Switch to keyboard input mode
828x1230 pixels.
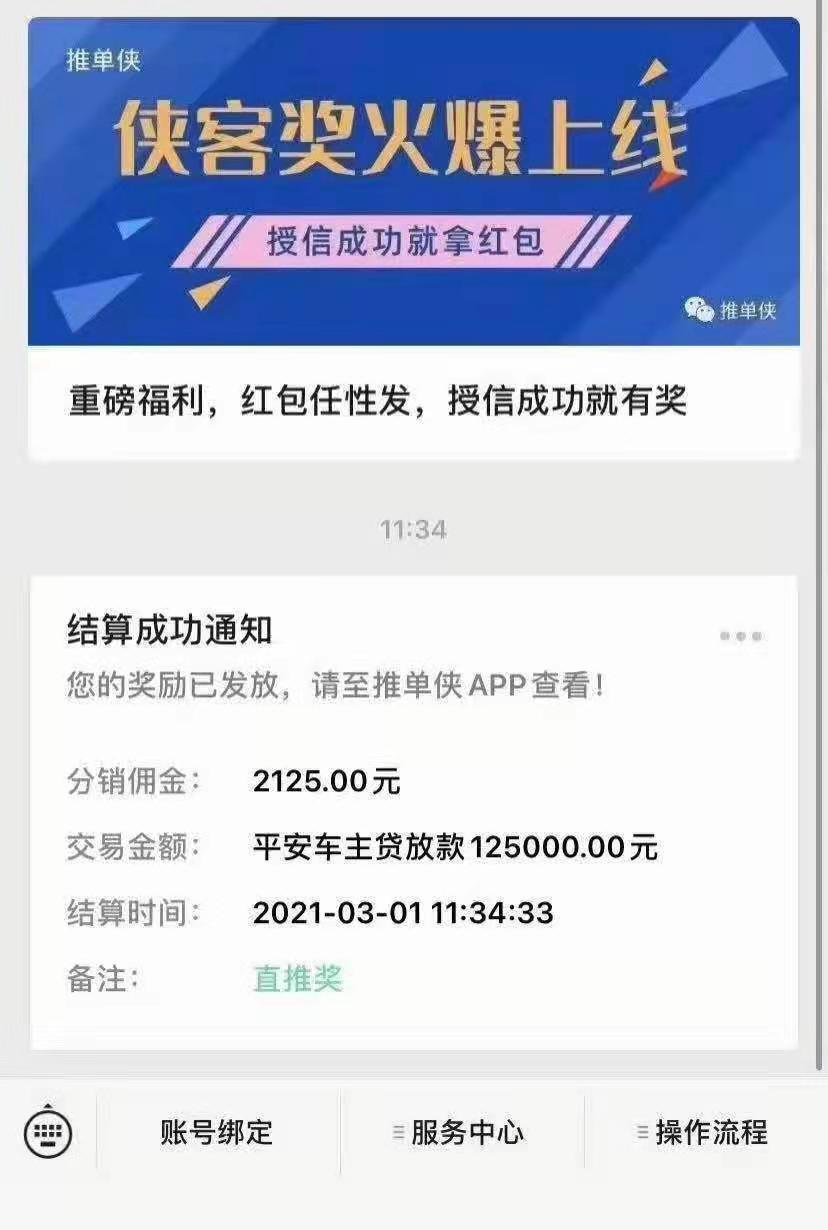pos(48,1133)
